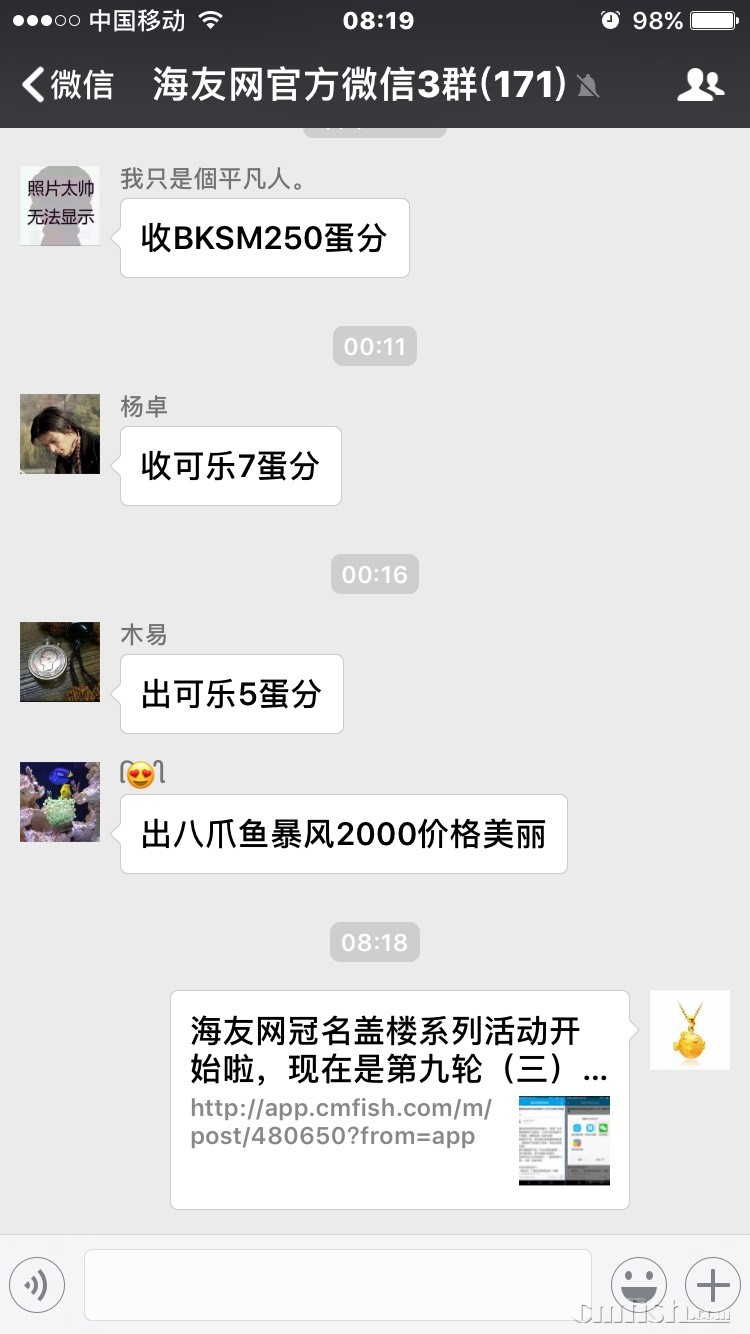Open the shared 海友网冠名盖楼 link card
The width and height of the screenshot is (750, 1334).
[x=400, y=1100]
